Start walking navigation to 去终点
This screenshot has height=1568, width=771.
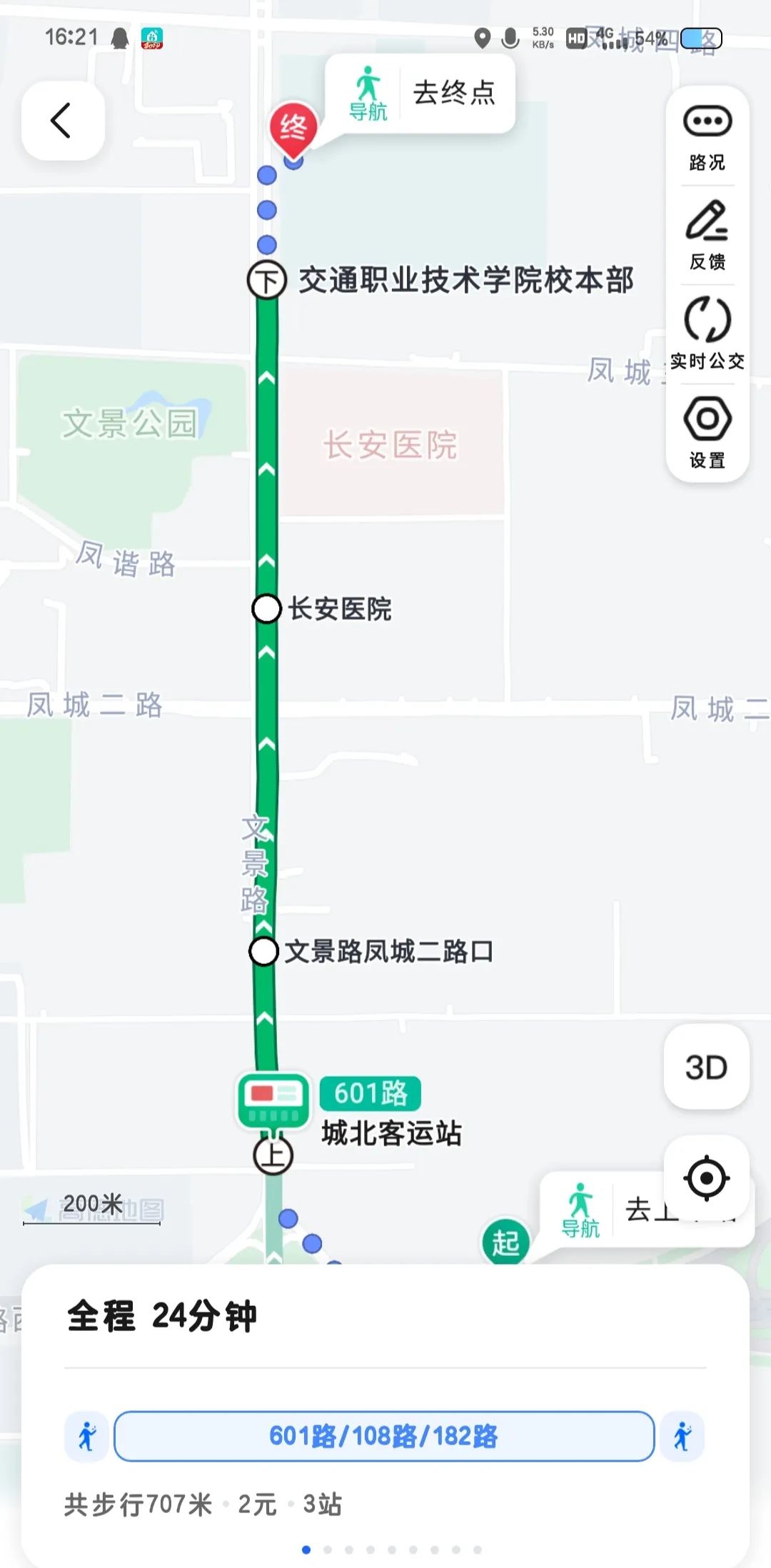pos(420,94)
